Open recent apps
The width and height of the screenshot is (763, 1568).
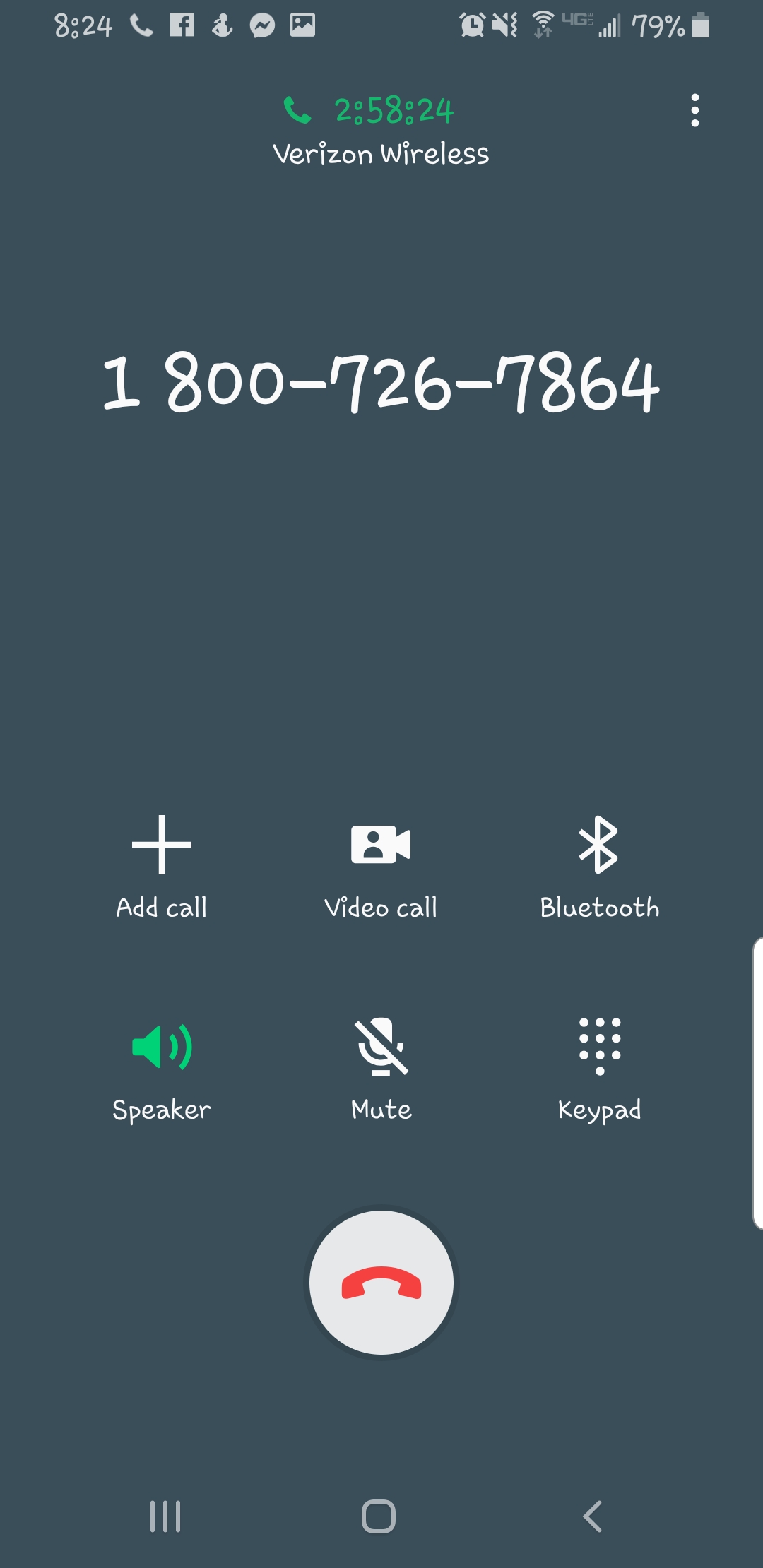coord(165,1516)
